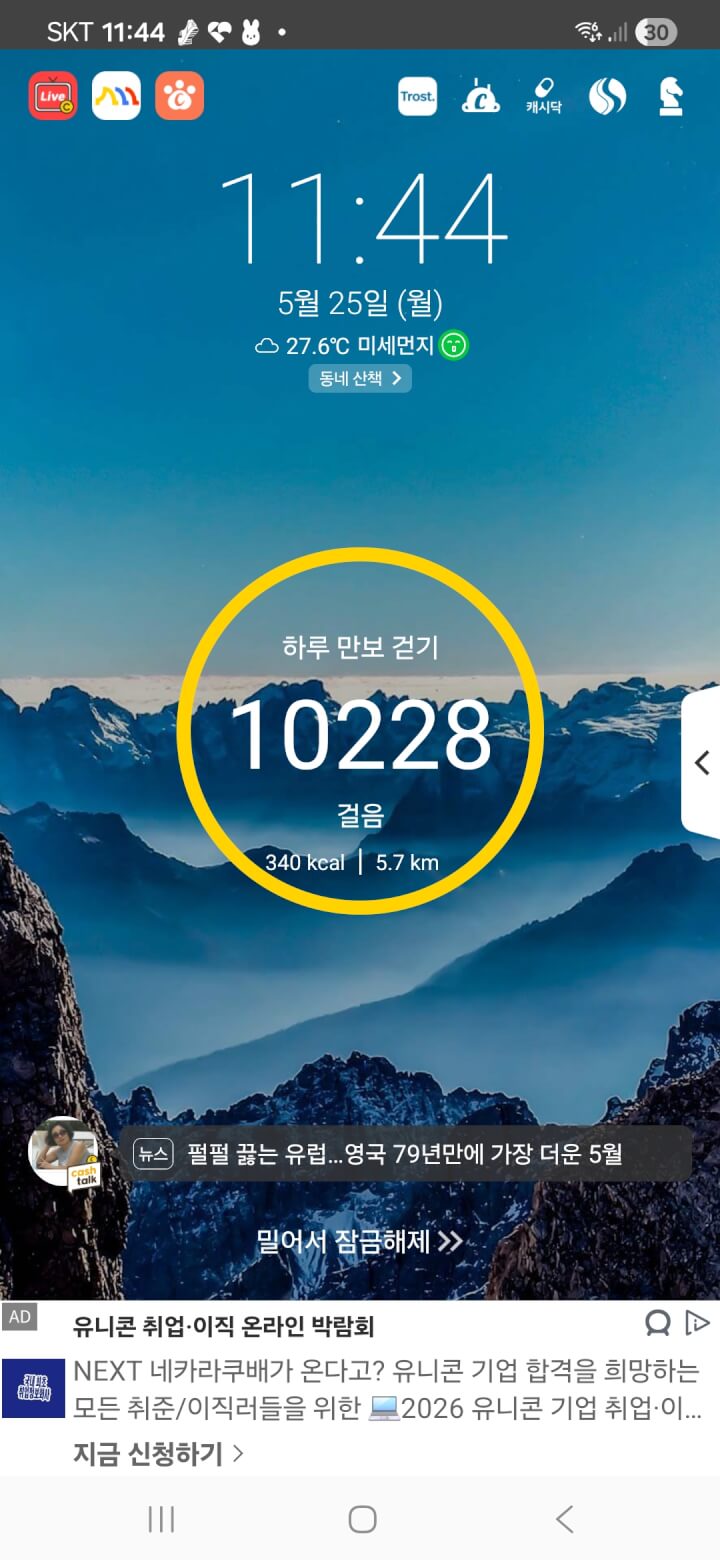Open the 하루 만보 걷기 step counter
The image size is (720, 1560).
(360, 733)
